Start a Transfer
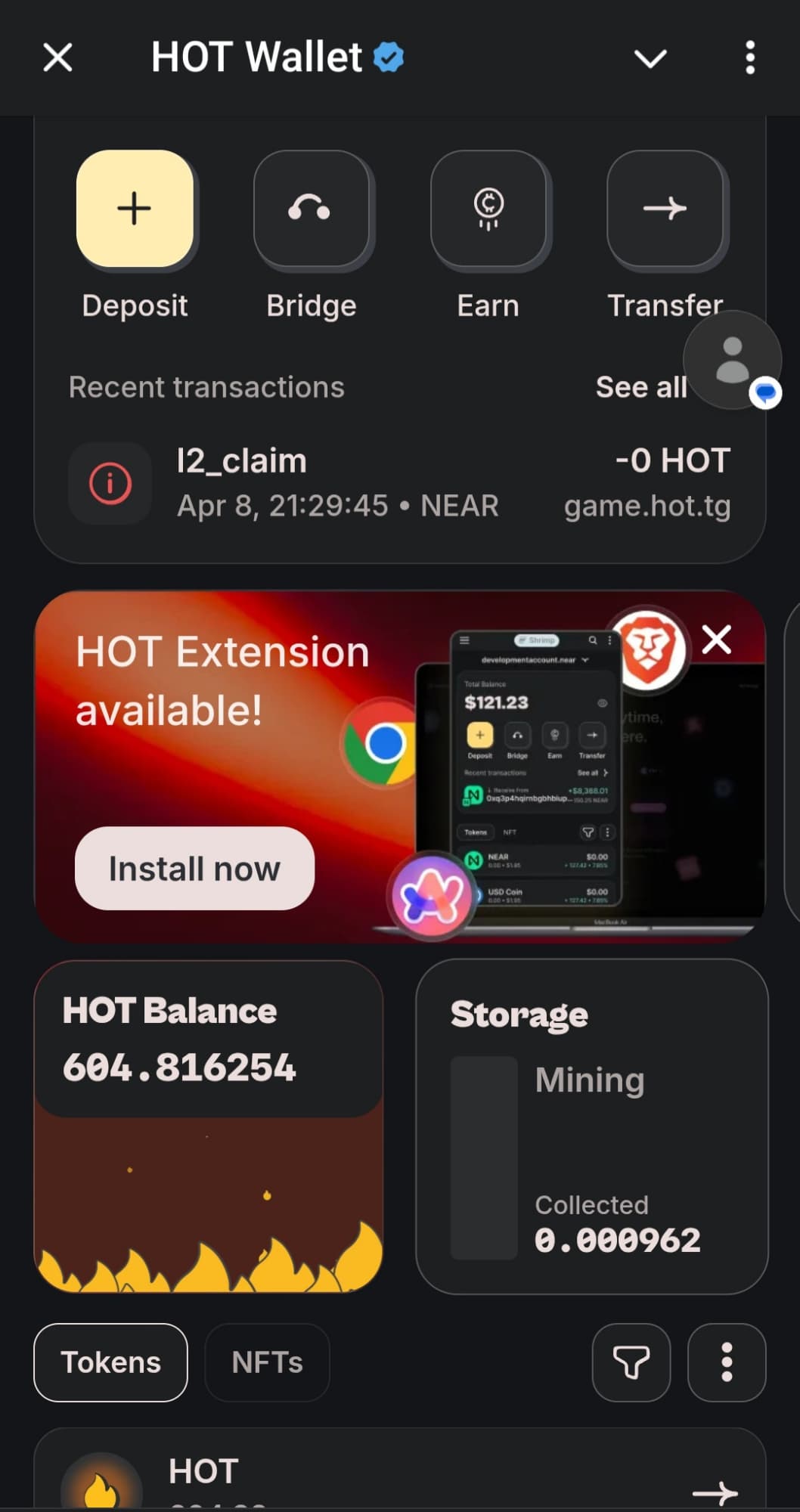The width and height of the screenshot is (800, 1512). pyautogui.click(x=665, y=209)
